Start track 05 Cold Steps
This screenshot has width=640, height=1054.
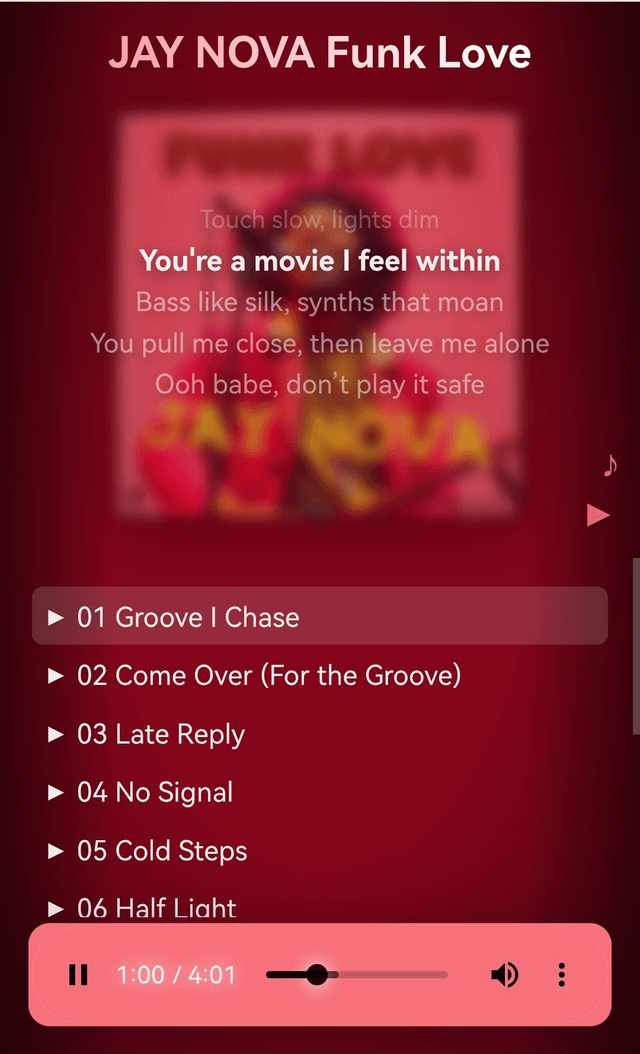[162, 851]
